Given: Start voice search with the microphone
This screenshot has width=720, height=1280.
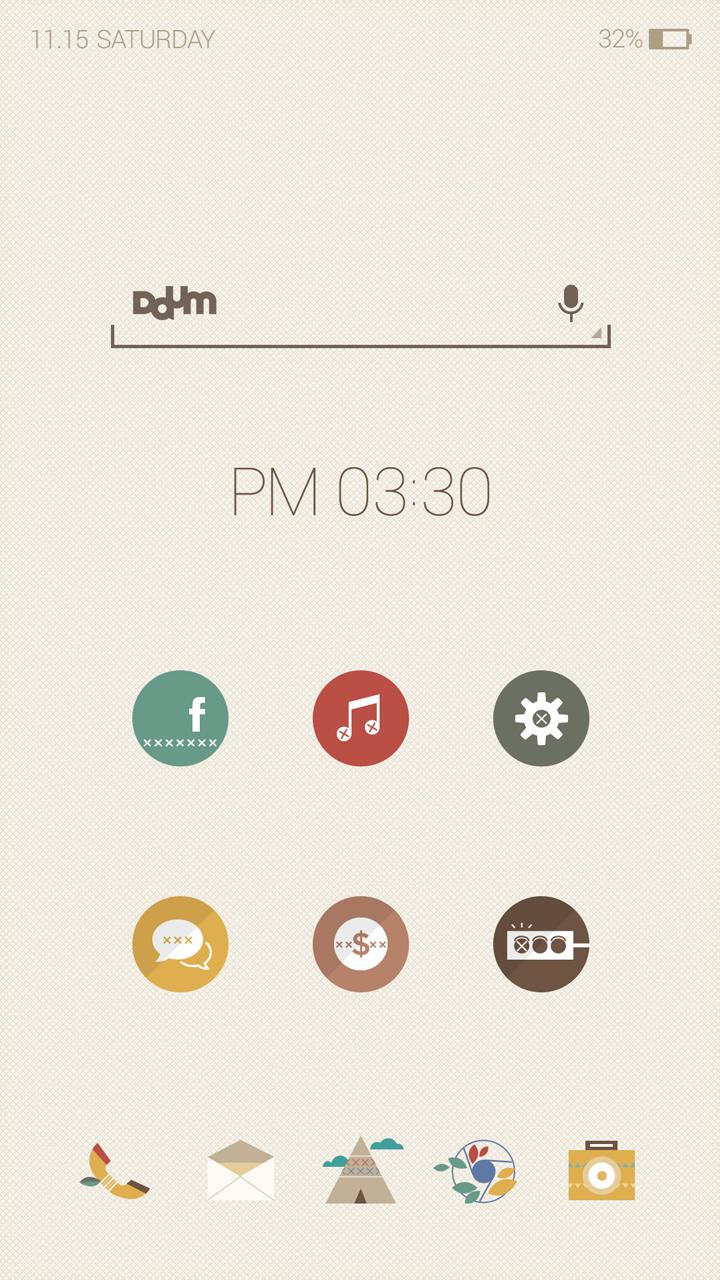Looking at the screenshot, I should 570,302.
